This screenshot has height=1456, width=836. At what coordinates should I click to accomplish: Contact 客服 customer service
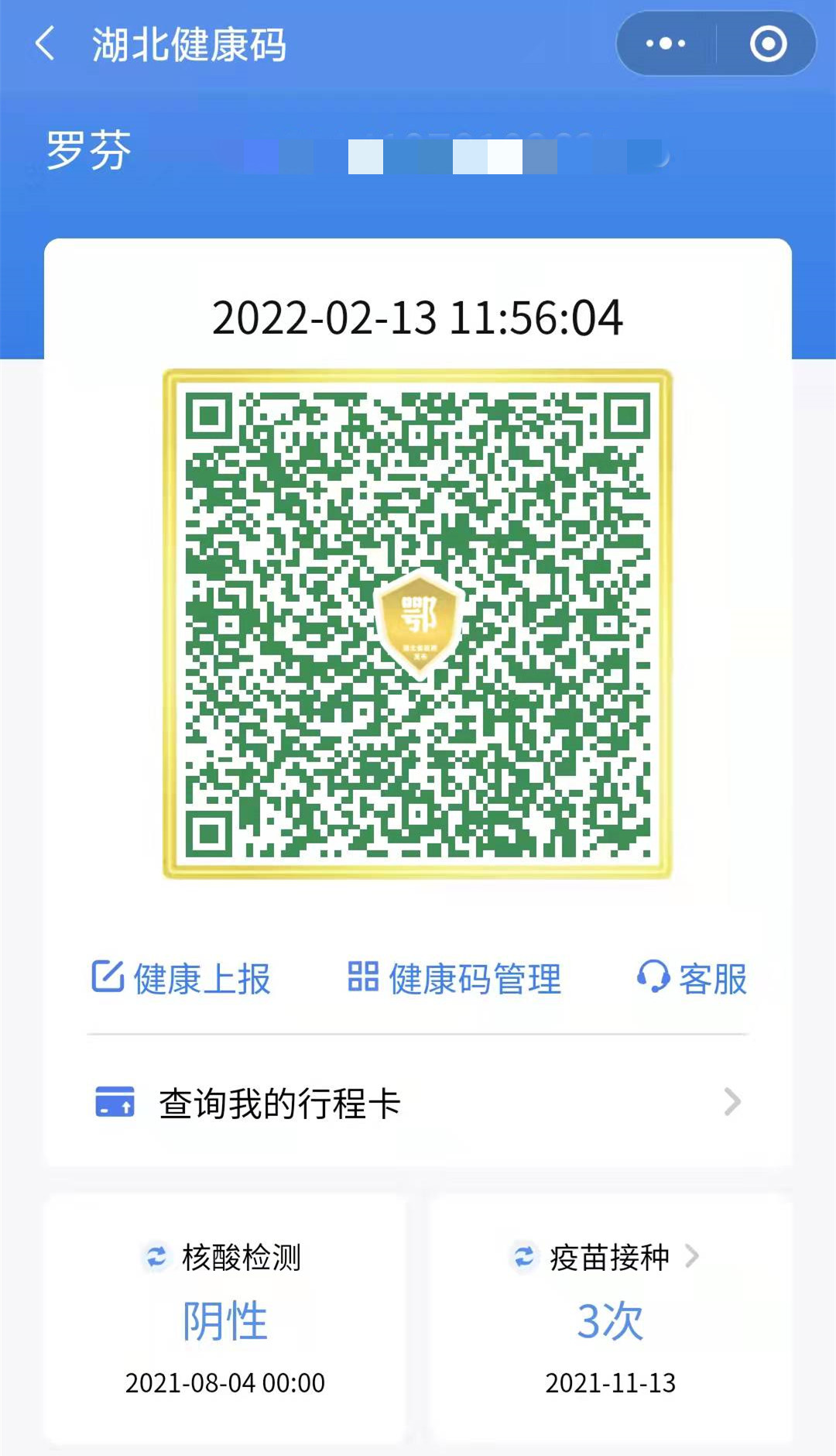point(691,978)
